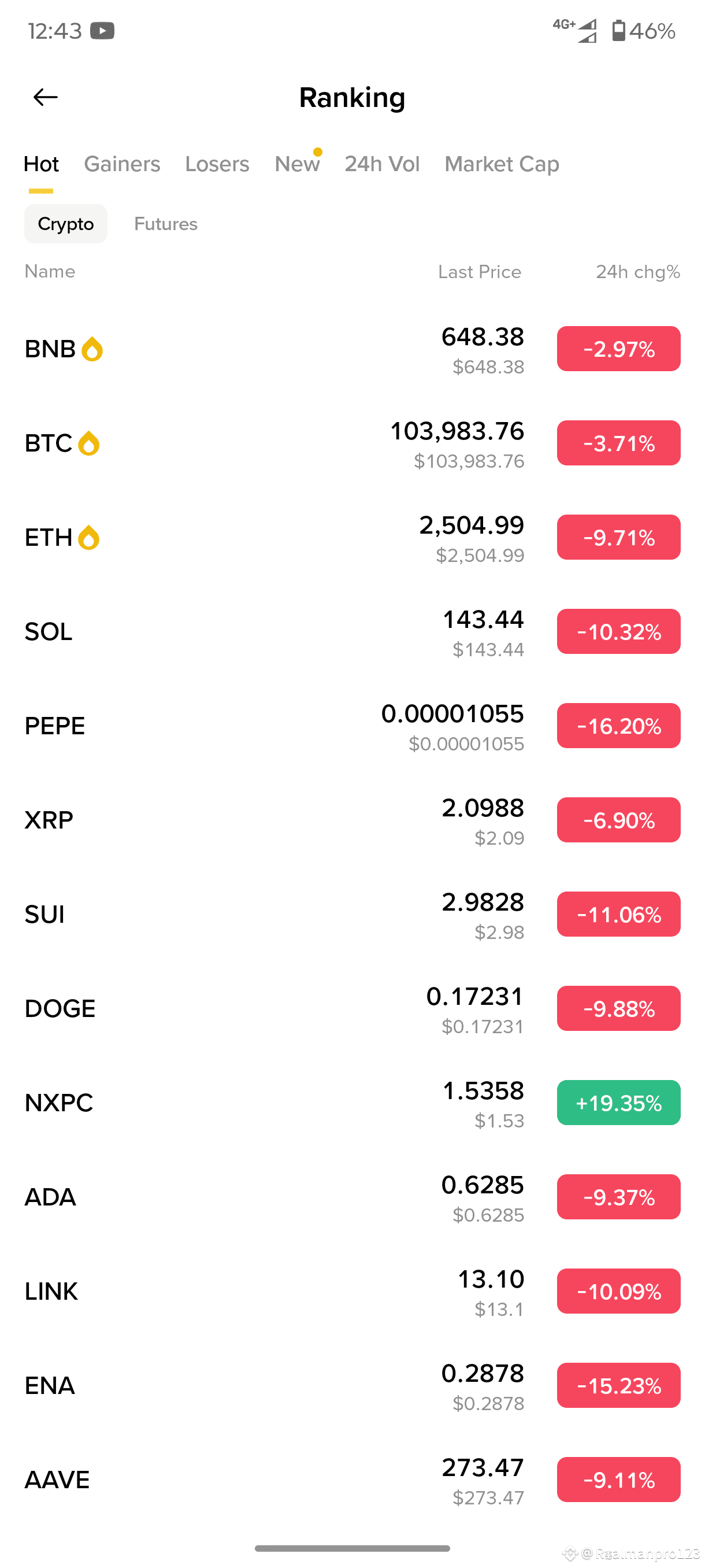
Task: Go back using the arrow icon
Action: pos(46,97)
